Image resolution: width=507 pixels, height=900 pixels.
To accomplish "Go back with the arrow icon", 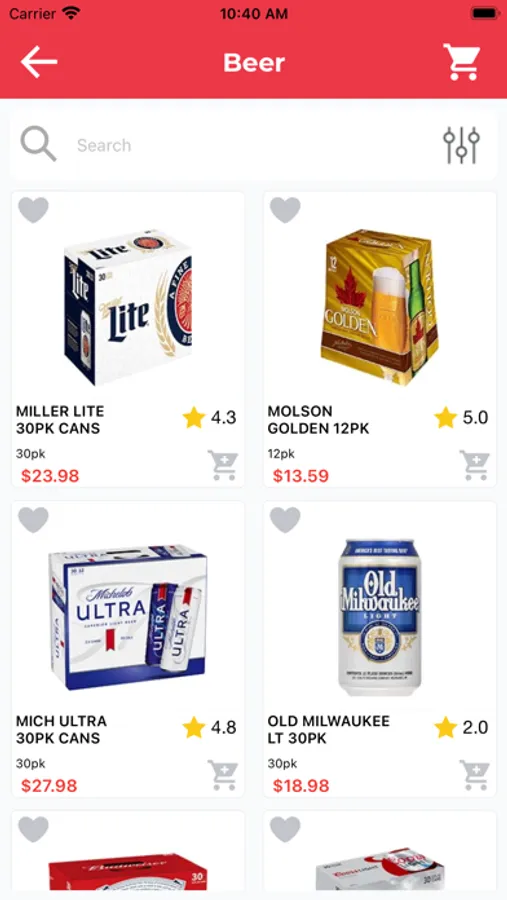I will (39, 62).
